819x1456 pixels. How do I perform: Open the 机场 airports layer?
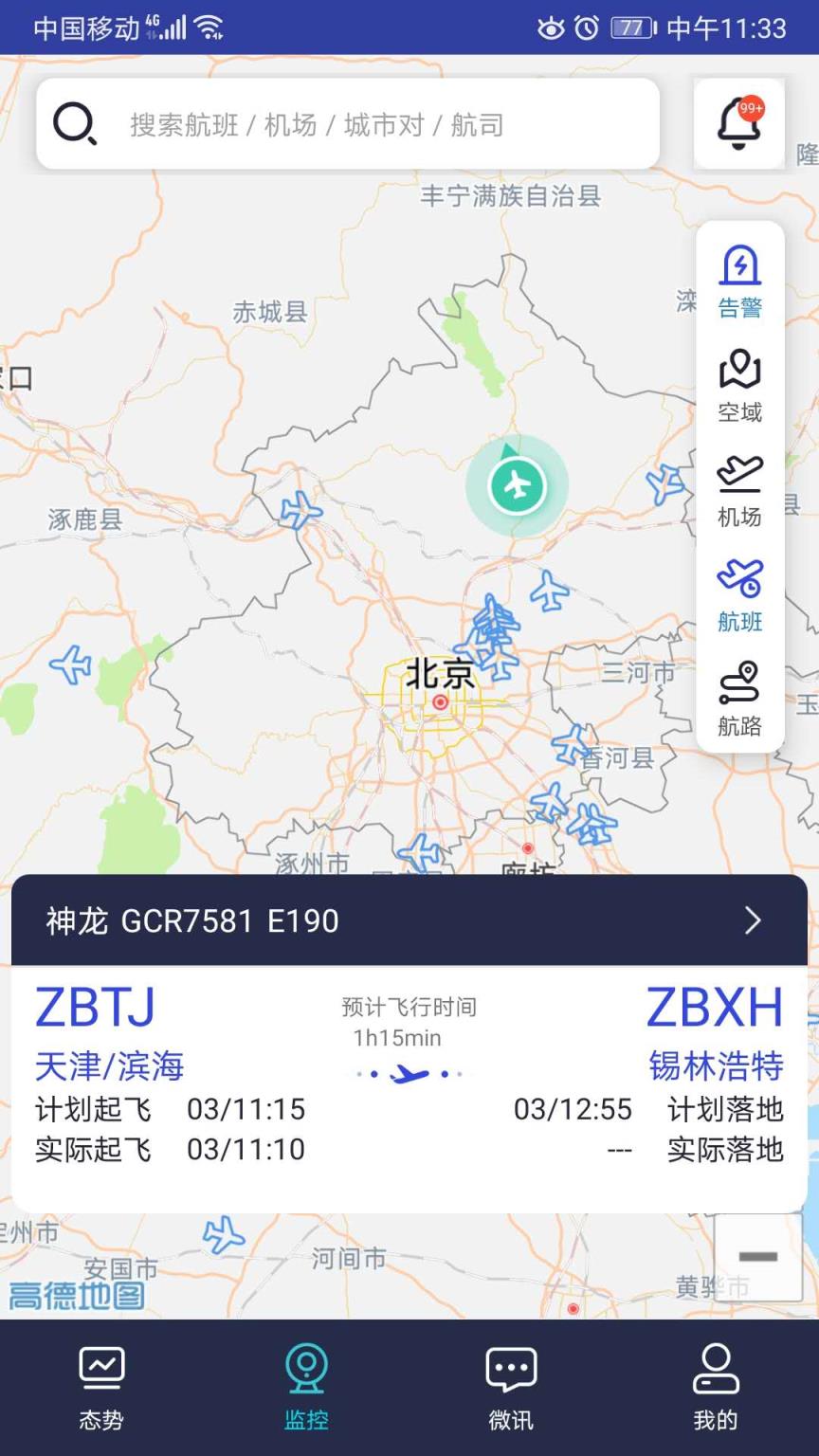[739, 489]
